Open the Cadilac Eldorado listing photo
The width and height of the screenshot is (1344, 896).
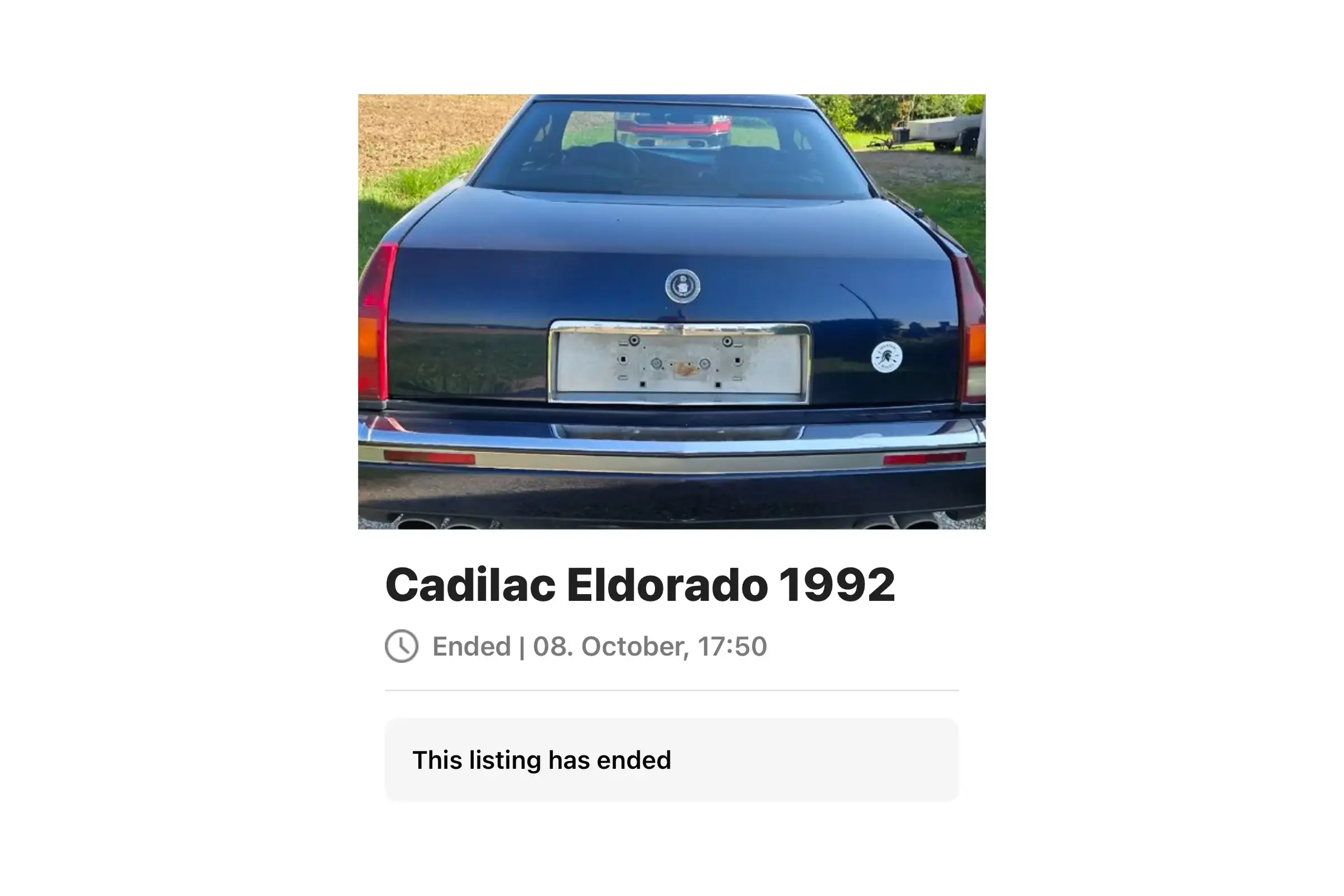tap(671, 311)
